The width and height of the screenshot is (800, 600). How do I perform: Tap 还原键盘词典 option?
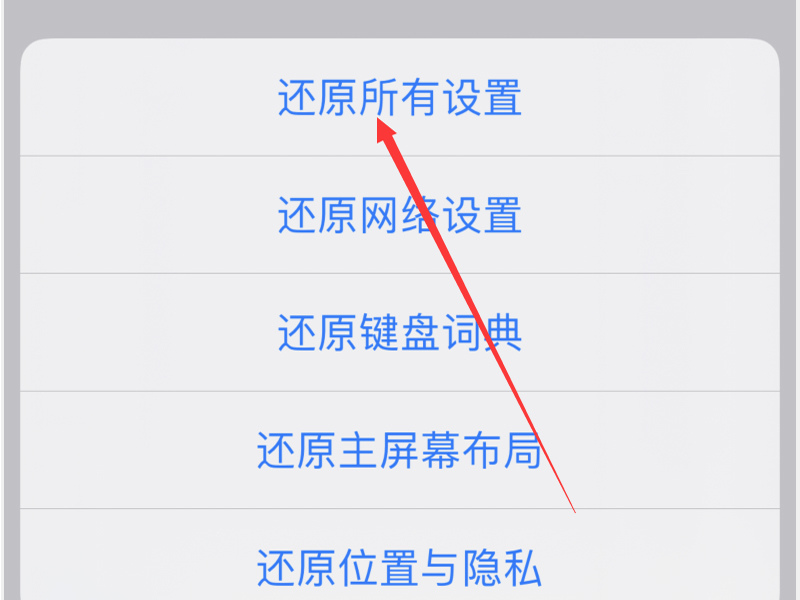pyautogui.click(x=400, y=332)
